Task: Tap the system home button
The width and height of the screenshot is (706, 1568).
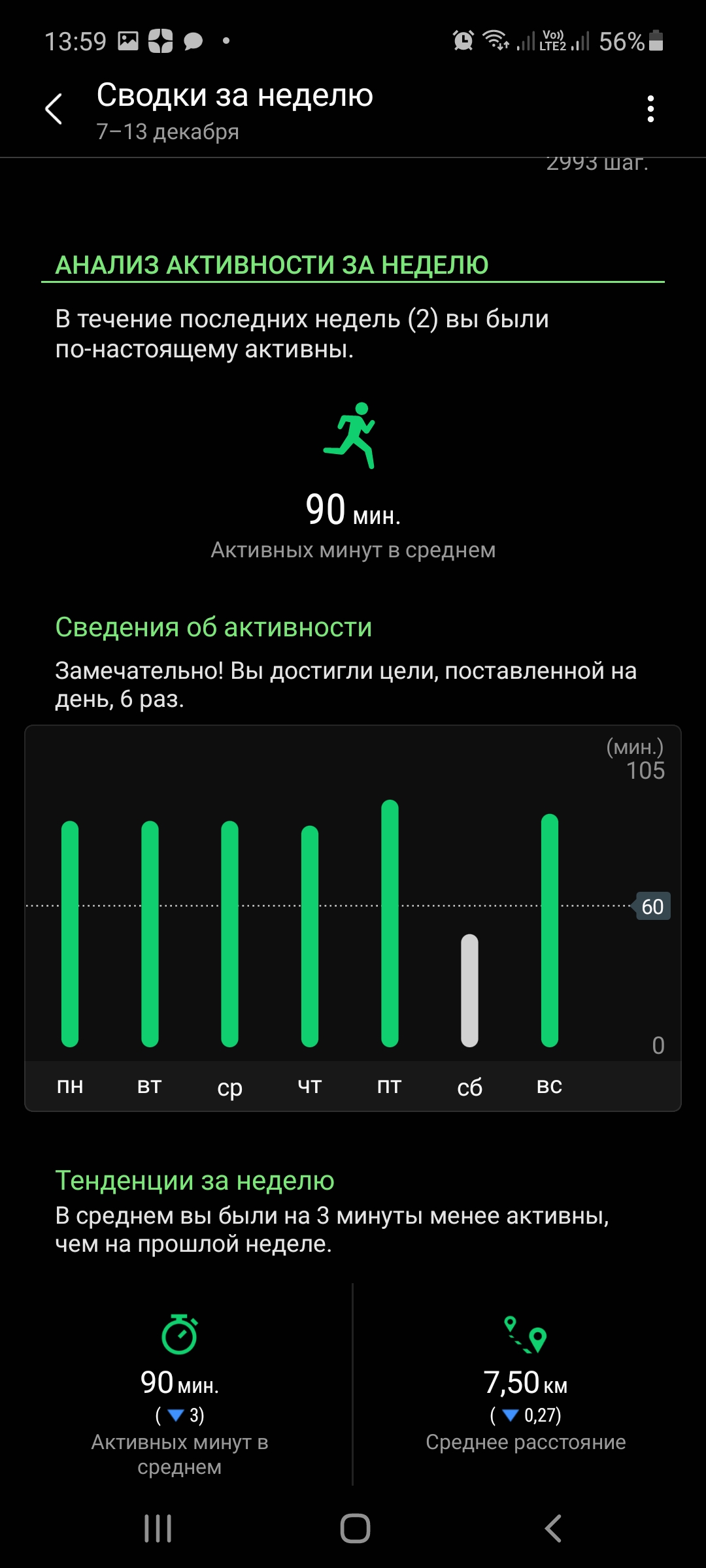Action: (355, 1528)
